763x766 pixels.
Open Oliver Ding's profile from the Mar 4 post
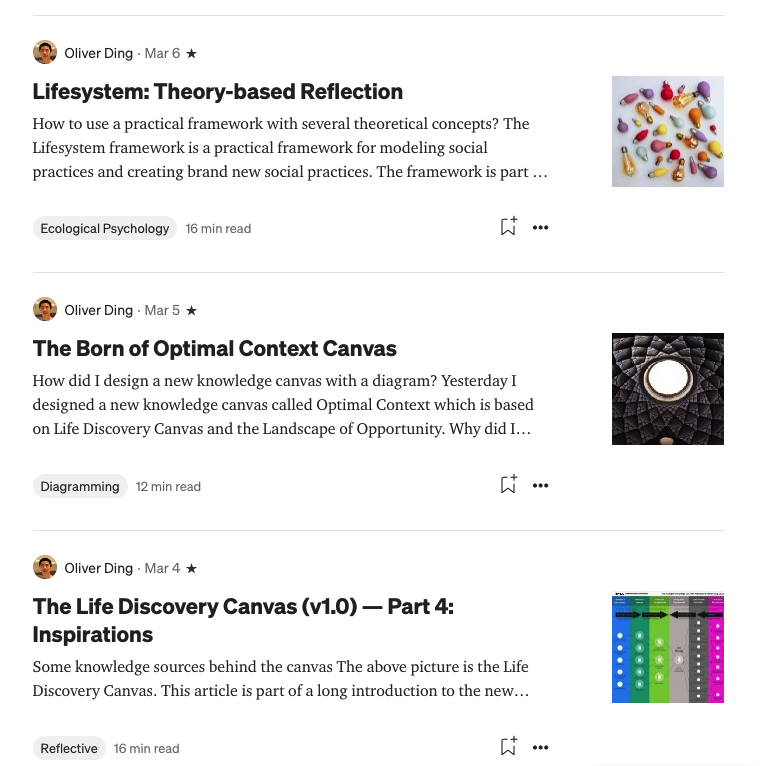(97, 568)
